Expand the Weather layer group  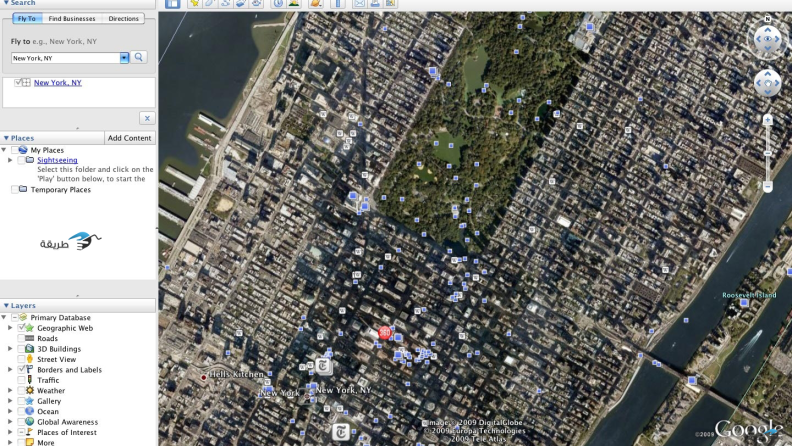click(10, 391)
